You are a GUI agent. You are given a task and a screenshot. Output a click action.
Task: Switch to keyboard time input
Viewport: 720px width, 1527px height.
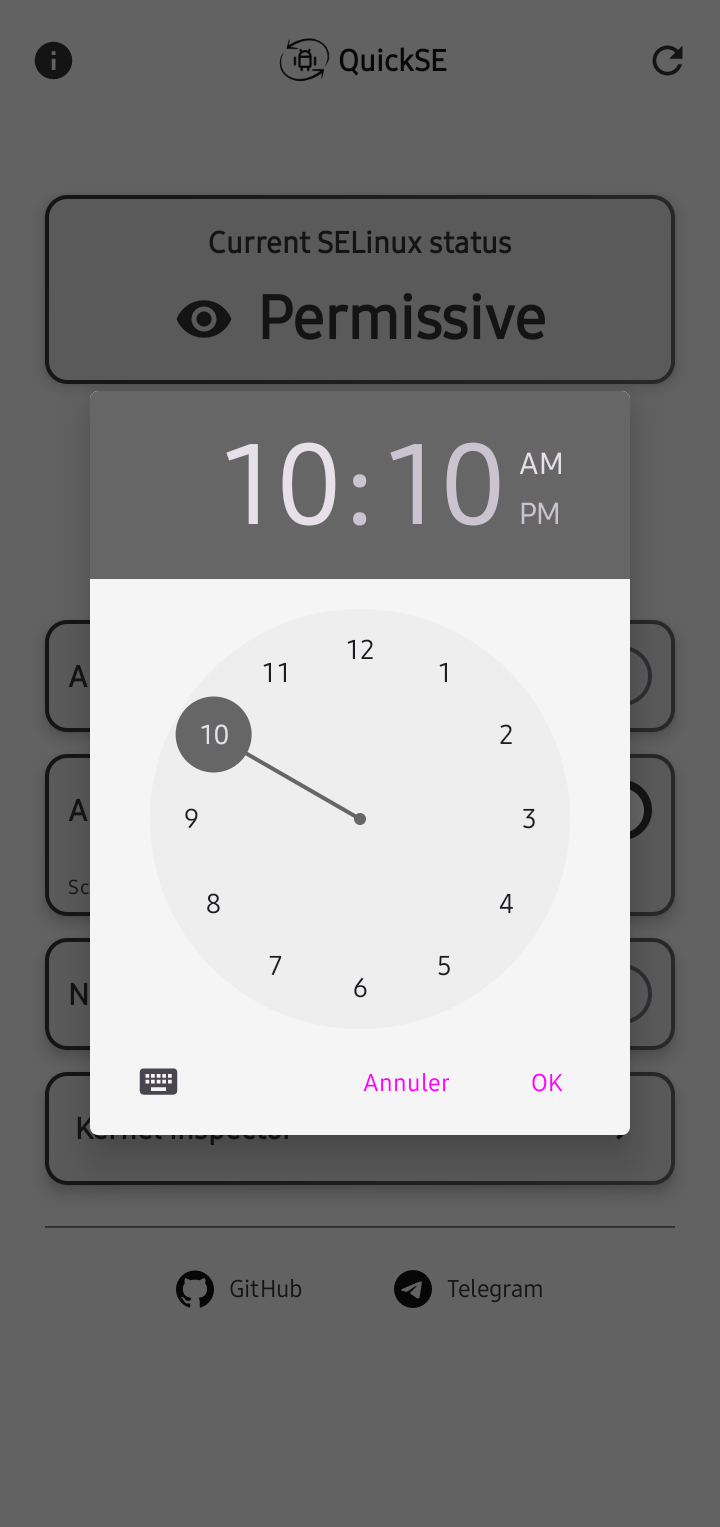tap(158, 1081)
